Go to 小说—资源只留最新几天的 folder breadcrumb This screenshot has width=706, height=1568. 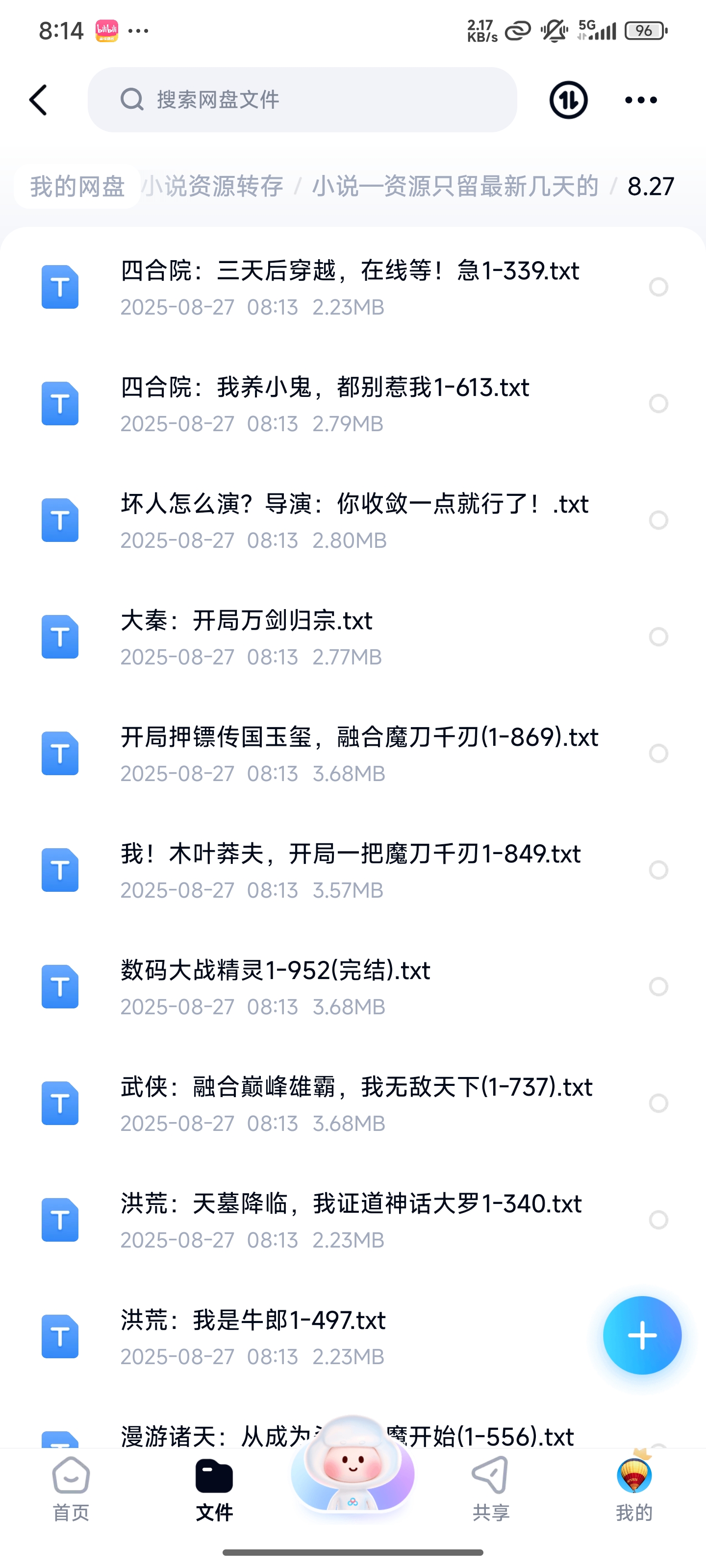(x=455, y=186)
